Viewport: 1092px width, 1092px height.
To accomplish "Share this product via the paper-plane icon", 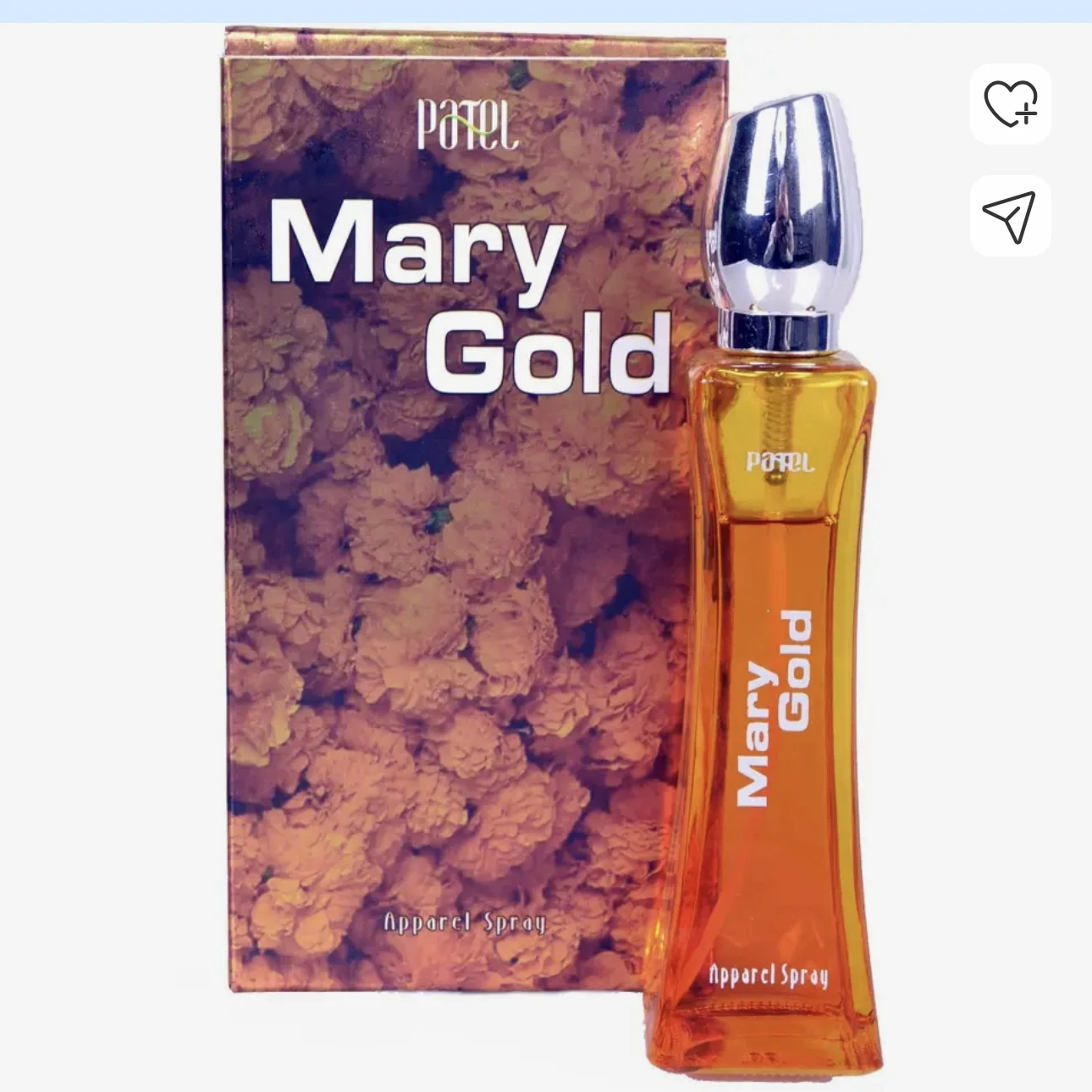I will 1010,216.
